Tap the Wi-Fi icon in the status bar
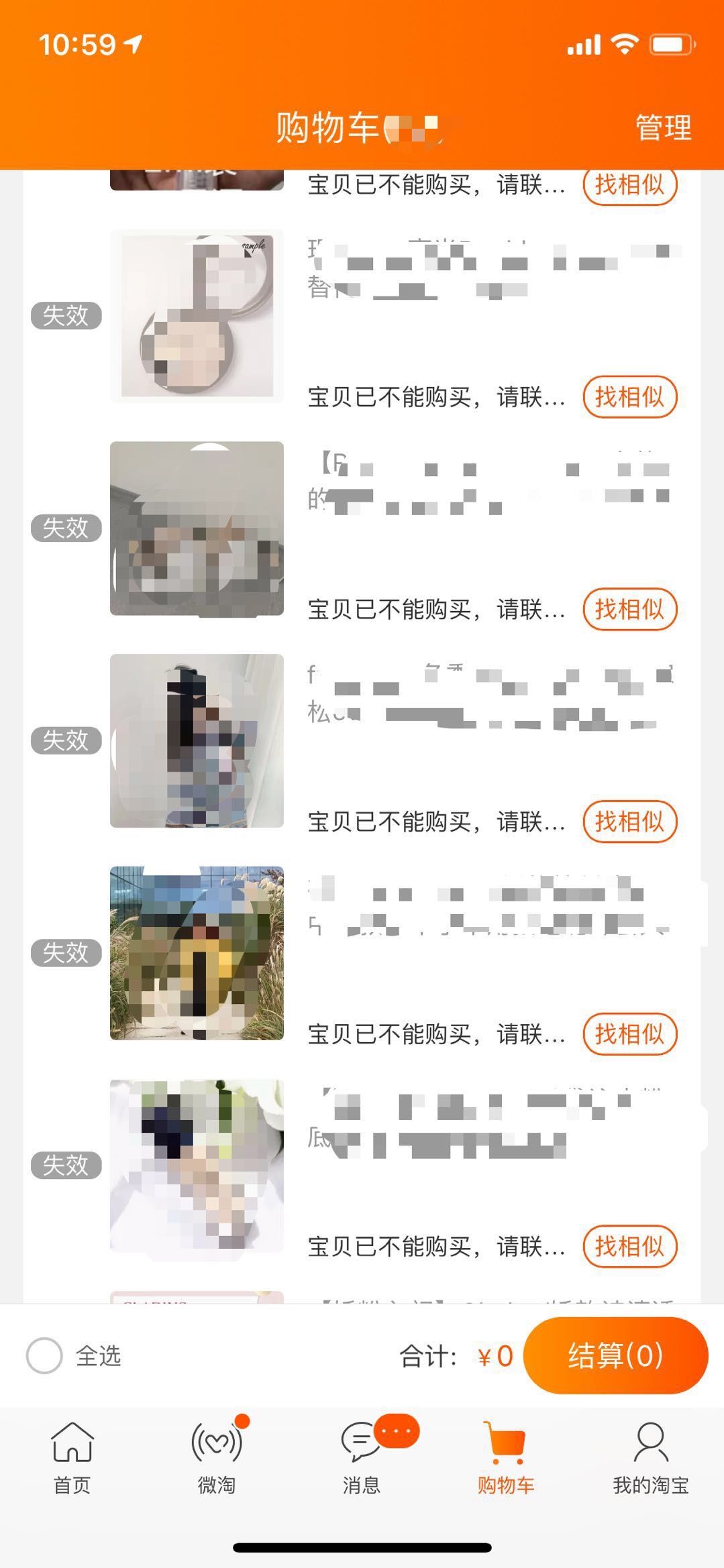 click(625, 45)
